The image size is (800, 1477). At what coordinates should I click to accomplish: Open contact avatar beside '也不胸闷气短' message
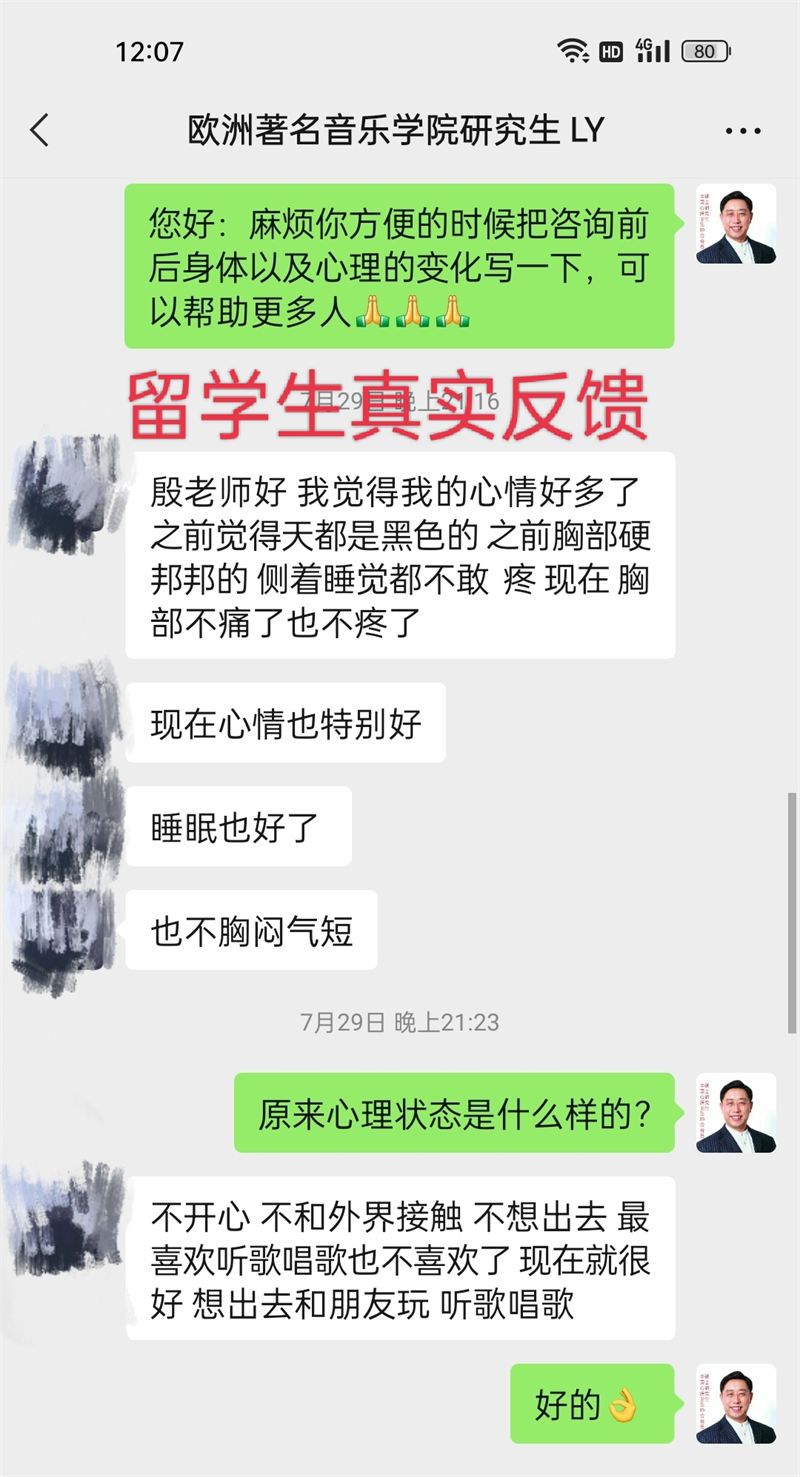[x=66, y=932]
